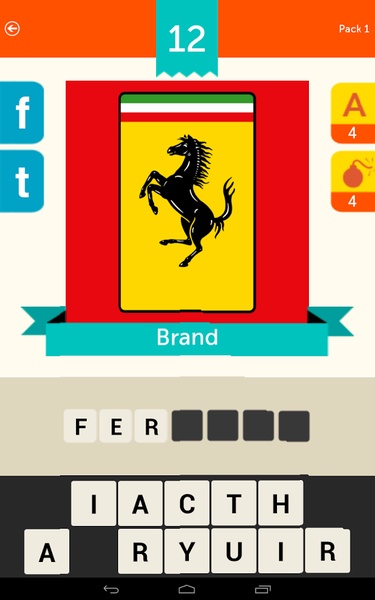Share the puzzle on Twitter

22,181
